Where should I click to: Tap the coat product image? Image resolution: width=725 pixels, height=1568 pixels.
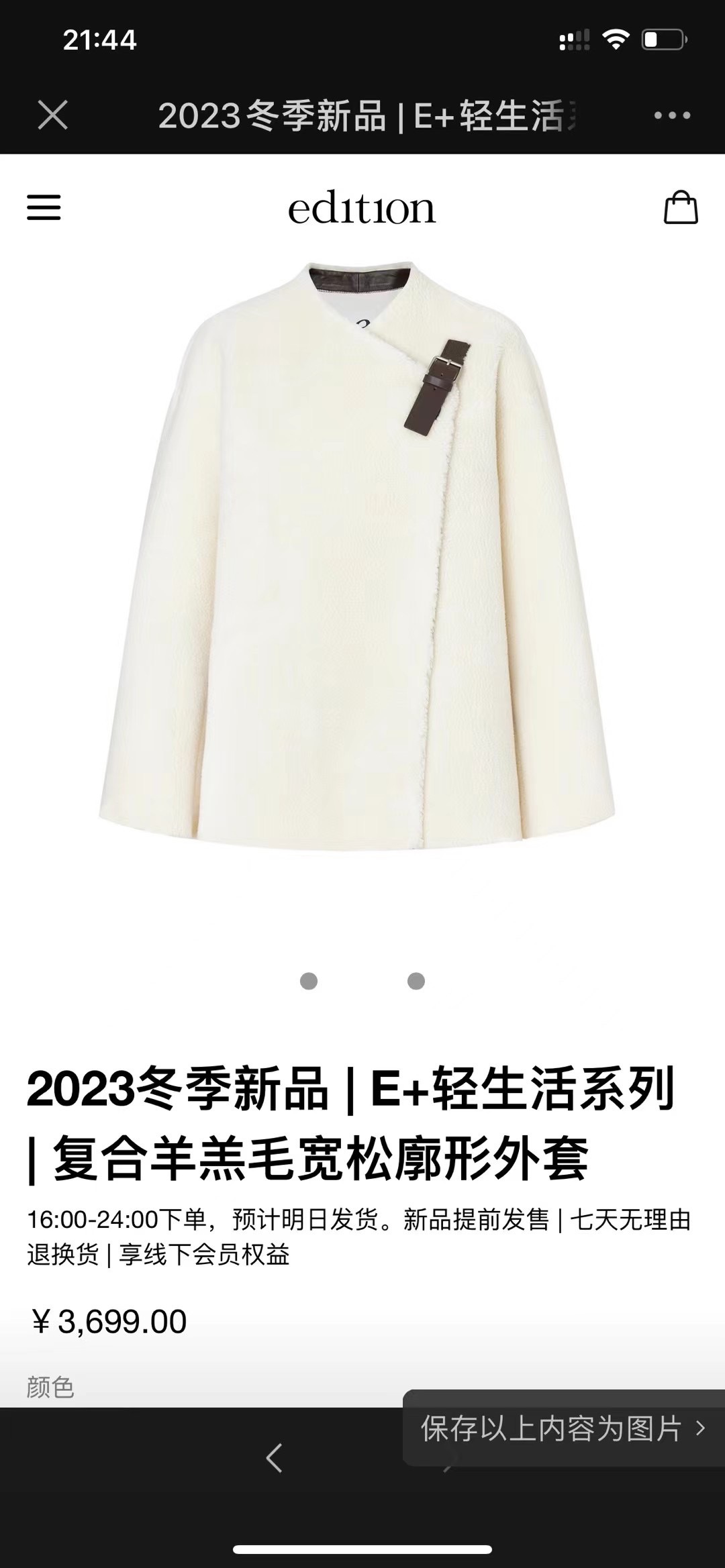coord(357,557)
